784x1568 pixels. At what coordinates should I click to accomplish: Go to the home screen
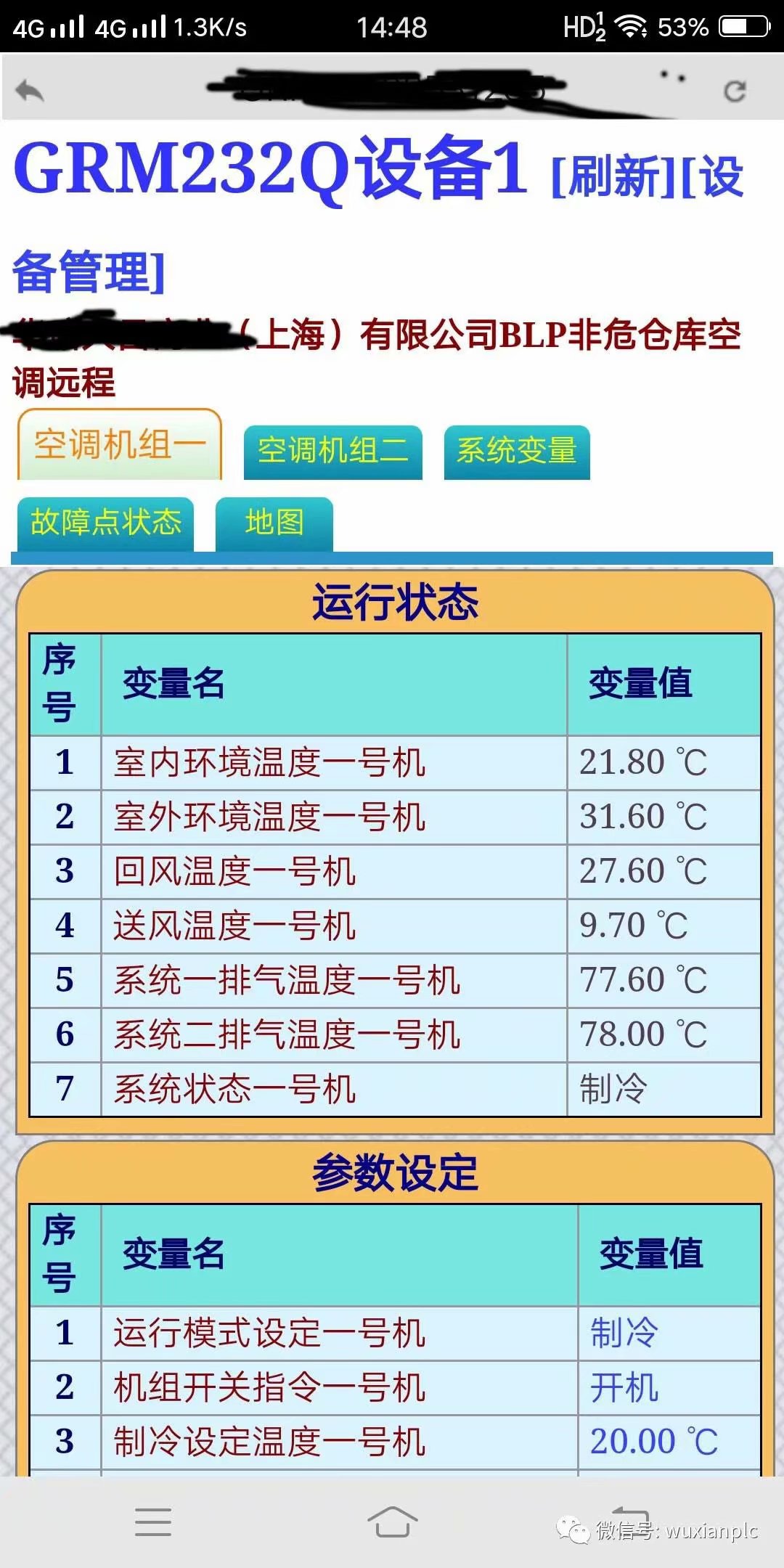click(392, 1522)
